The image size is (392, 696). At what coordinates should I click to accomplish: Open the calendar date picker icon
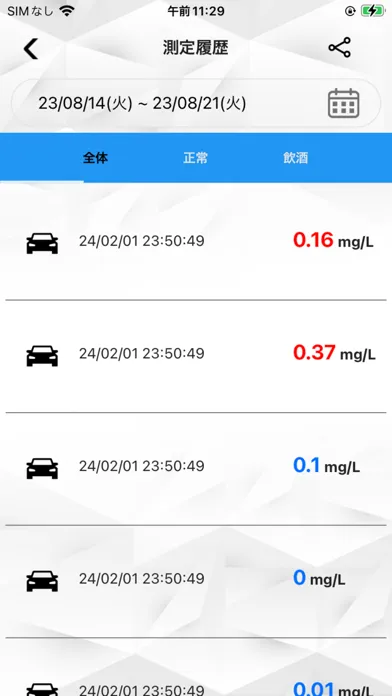tap(343, 103)
